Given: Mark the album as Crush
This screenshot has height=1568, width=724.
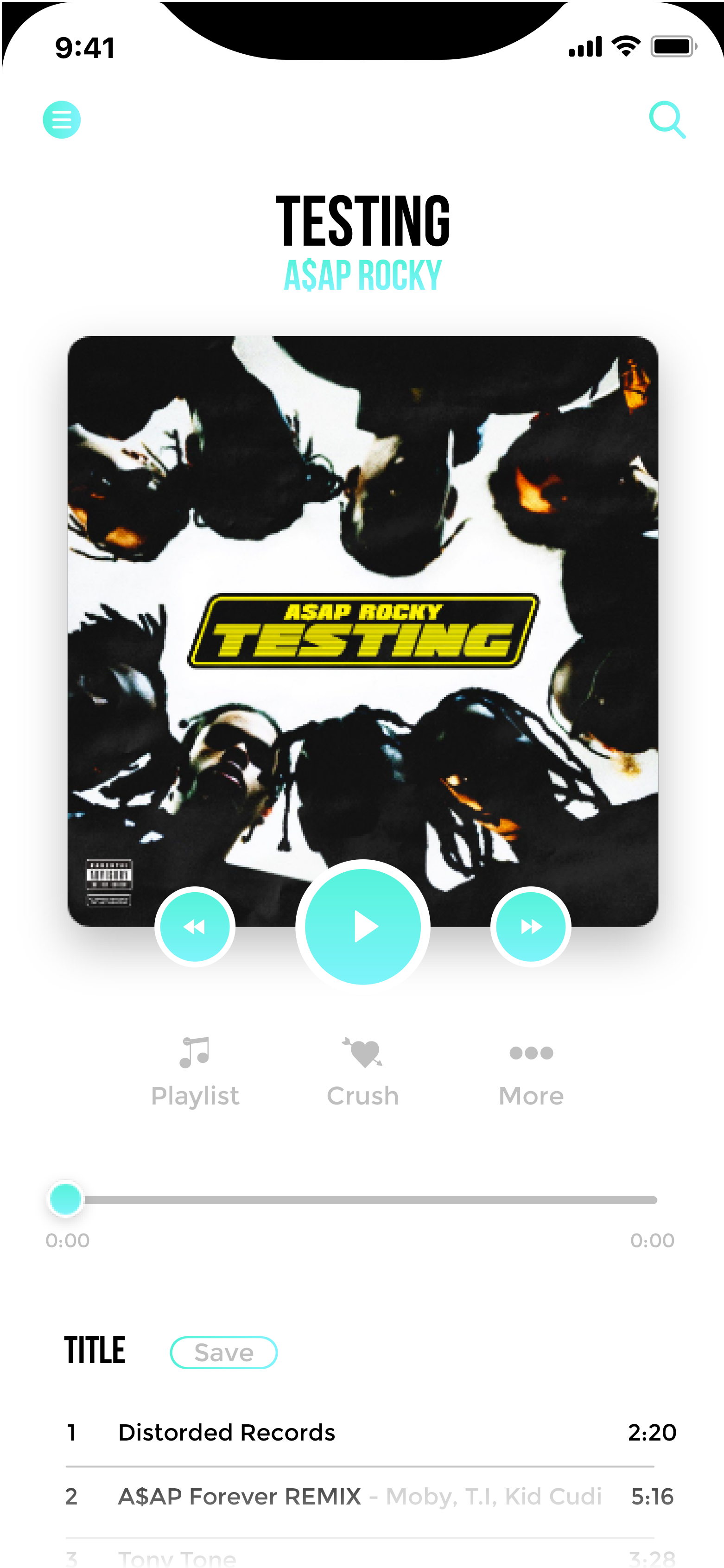Looking at the screenshot, I should (x=363, y=1071).
